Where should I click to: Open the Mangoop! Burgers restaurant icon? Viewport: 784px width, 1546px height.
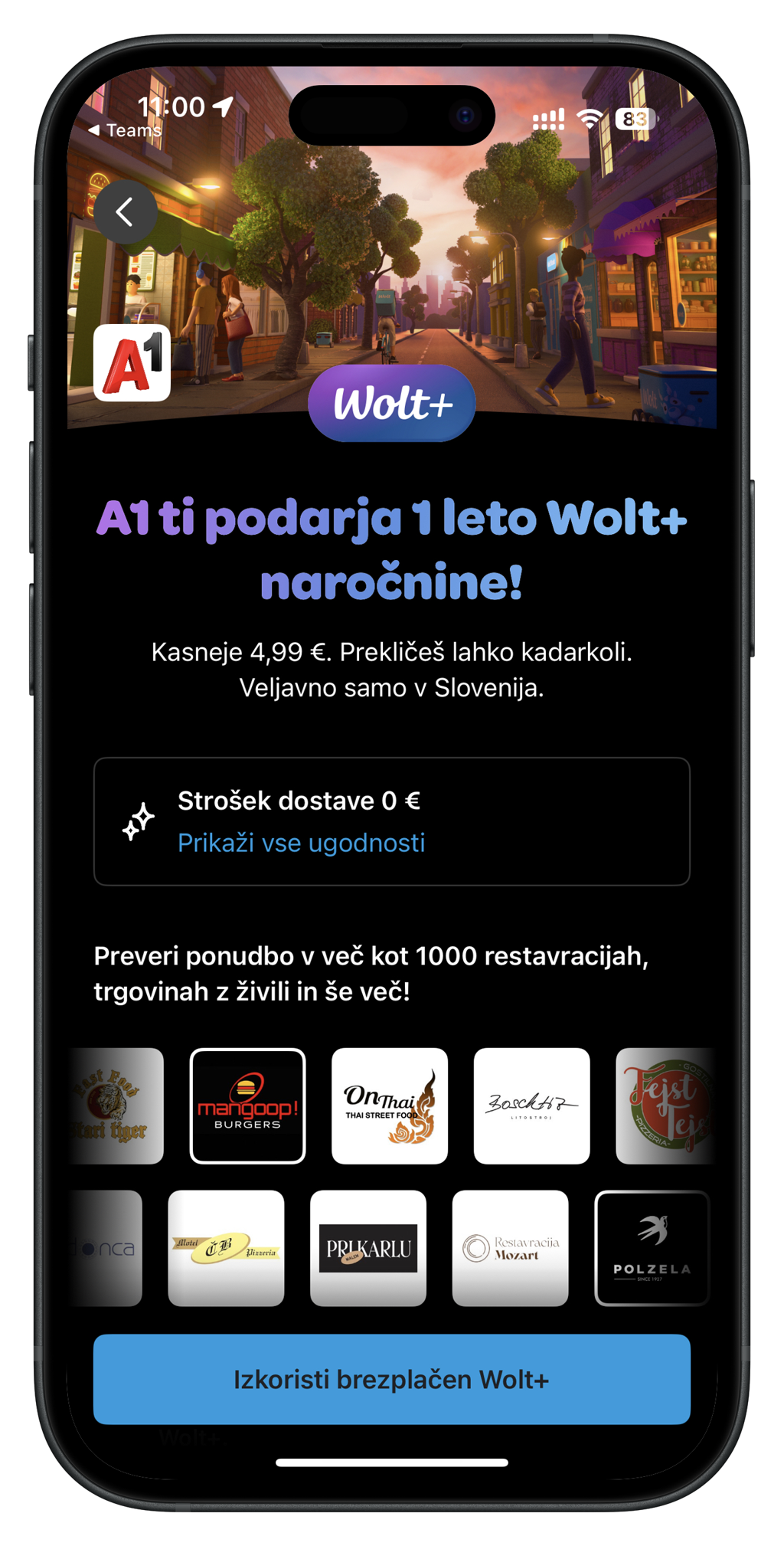click(x=247, y=1105)
